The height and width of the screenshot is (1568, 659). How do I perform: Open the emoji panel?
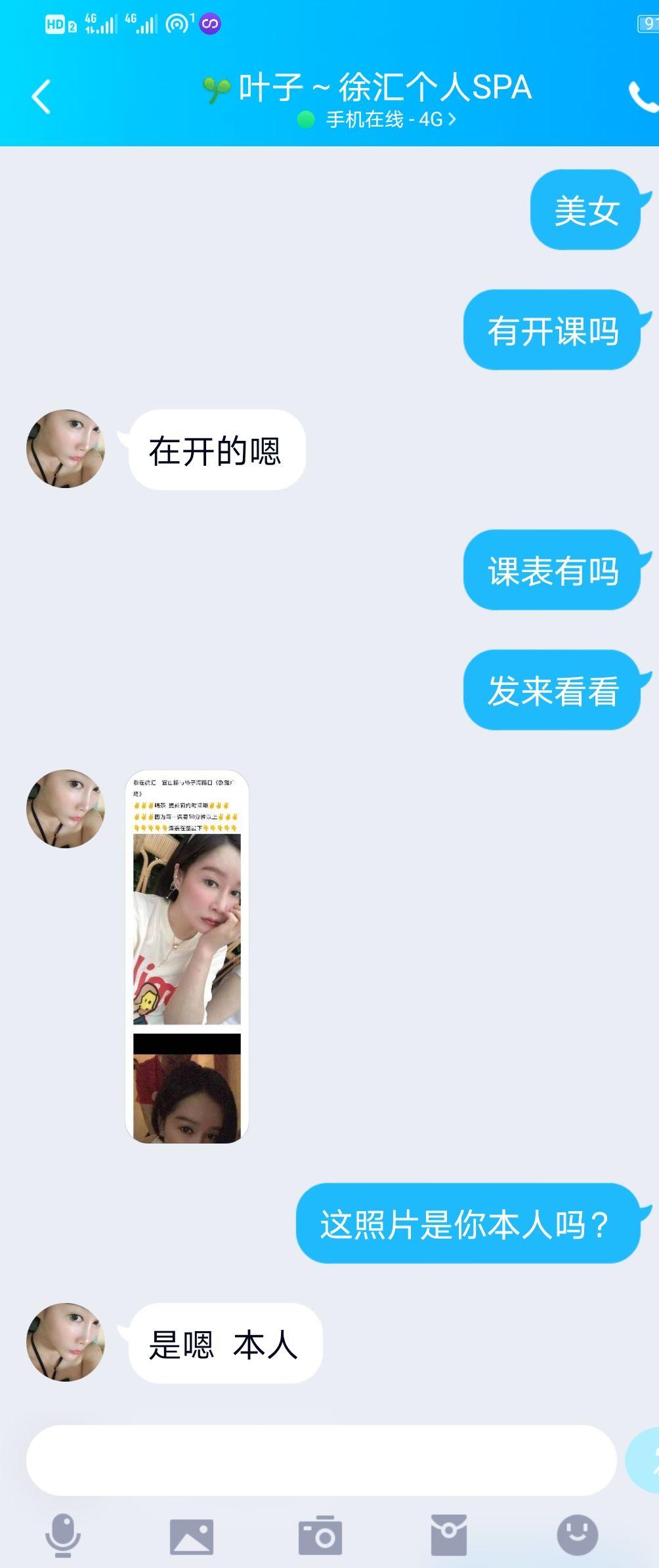578,1535
